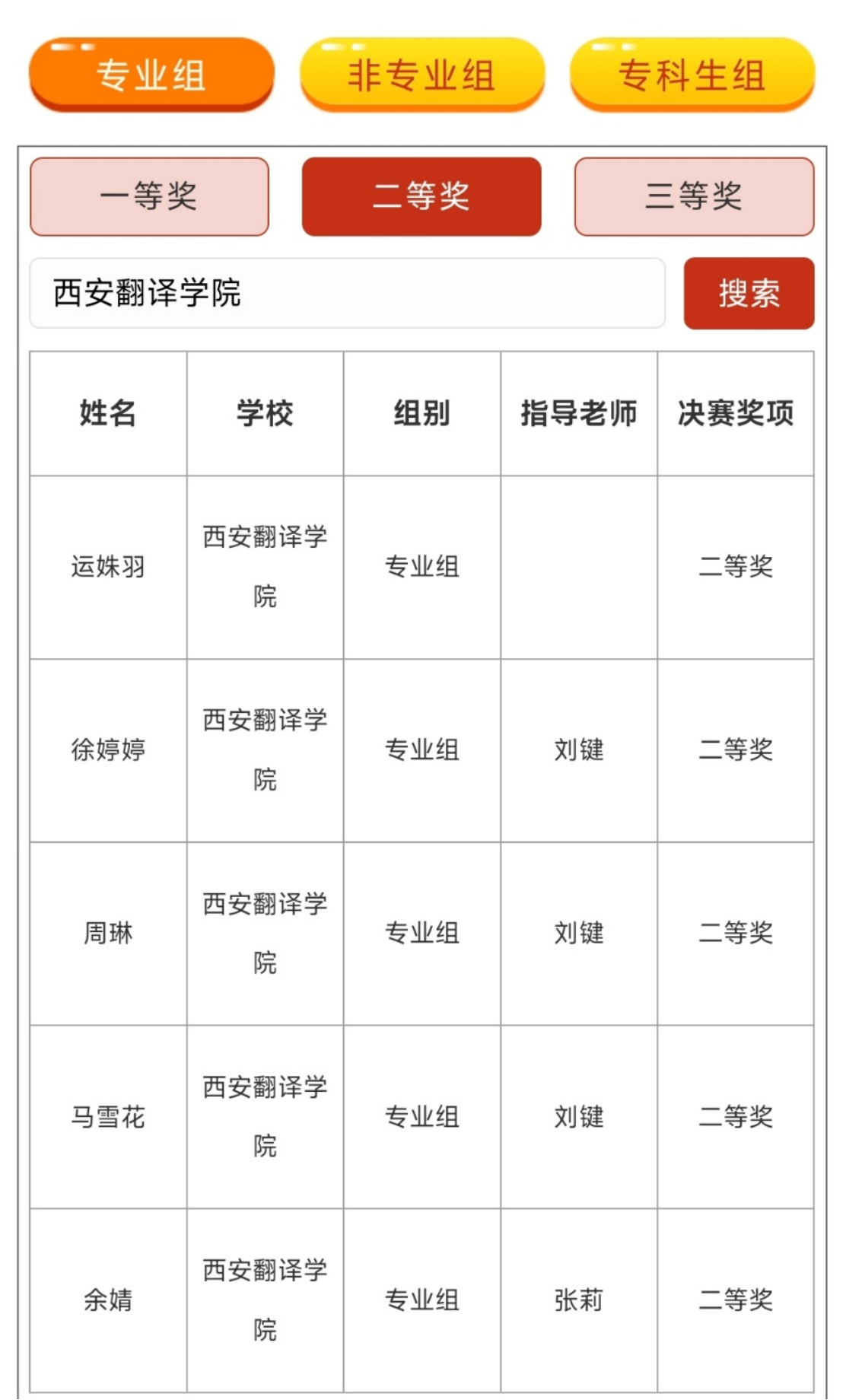
Task: Select the 二等奖 award tab
Action: 421,197
